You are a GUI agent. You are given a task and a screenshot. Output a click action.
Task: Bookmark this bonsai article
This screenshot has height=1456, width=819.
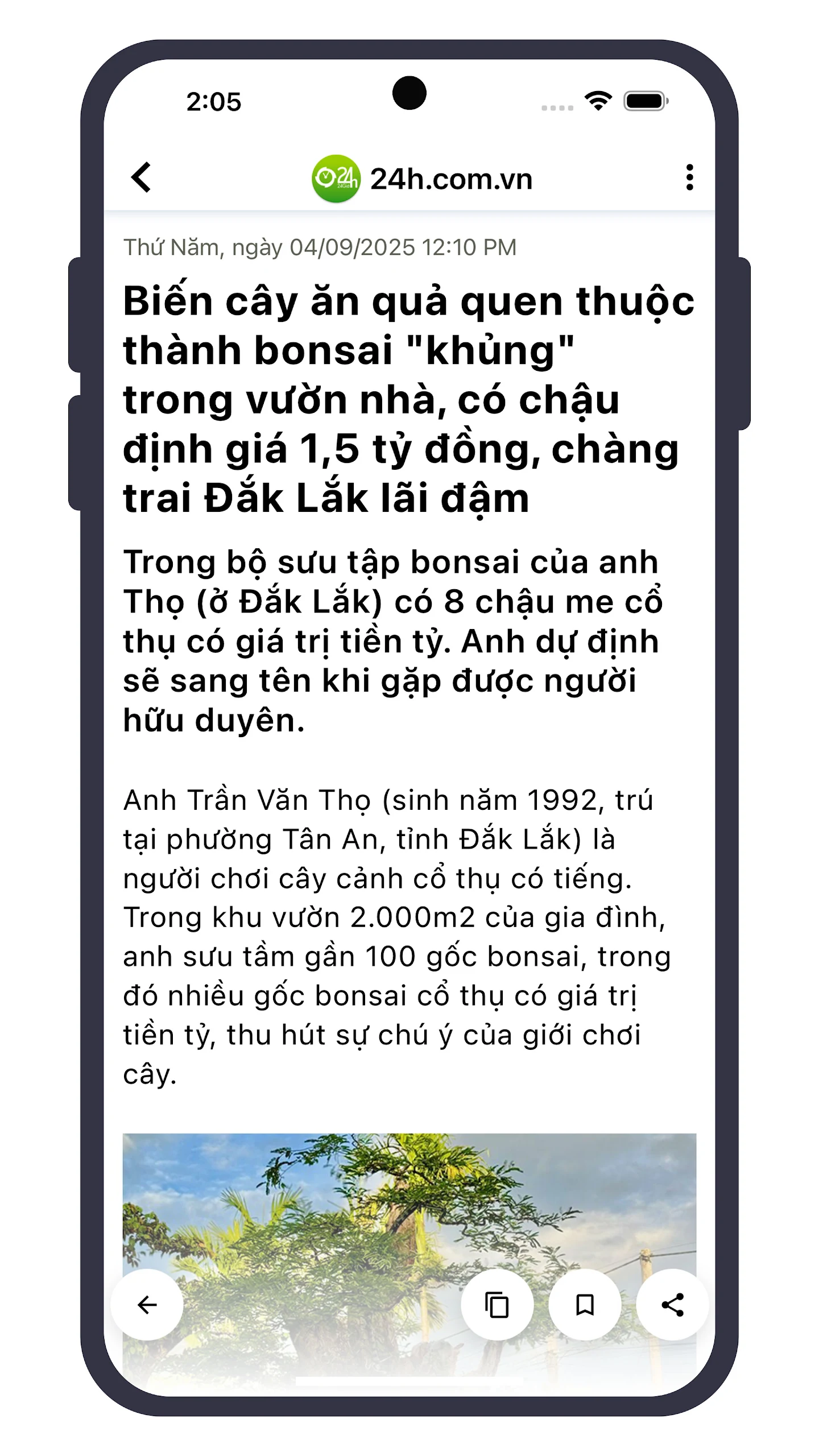(585, 1305)
